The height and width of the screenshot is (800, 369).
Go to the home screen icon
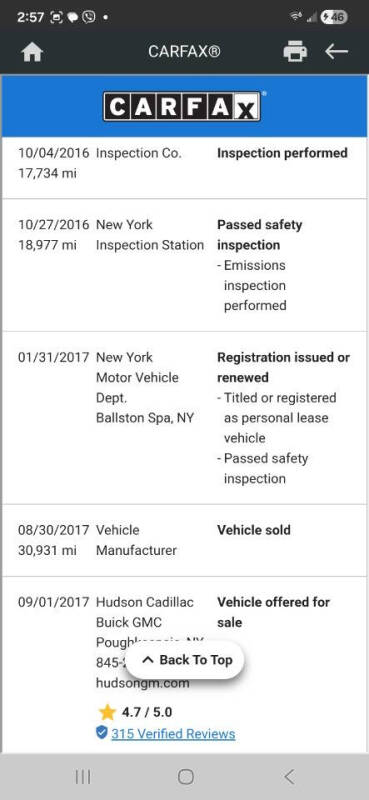tap(32, 52)
